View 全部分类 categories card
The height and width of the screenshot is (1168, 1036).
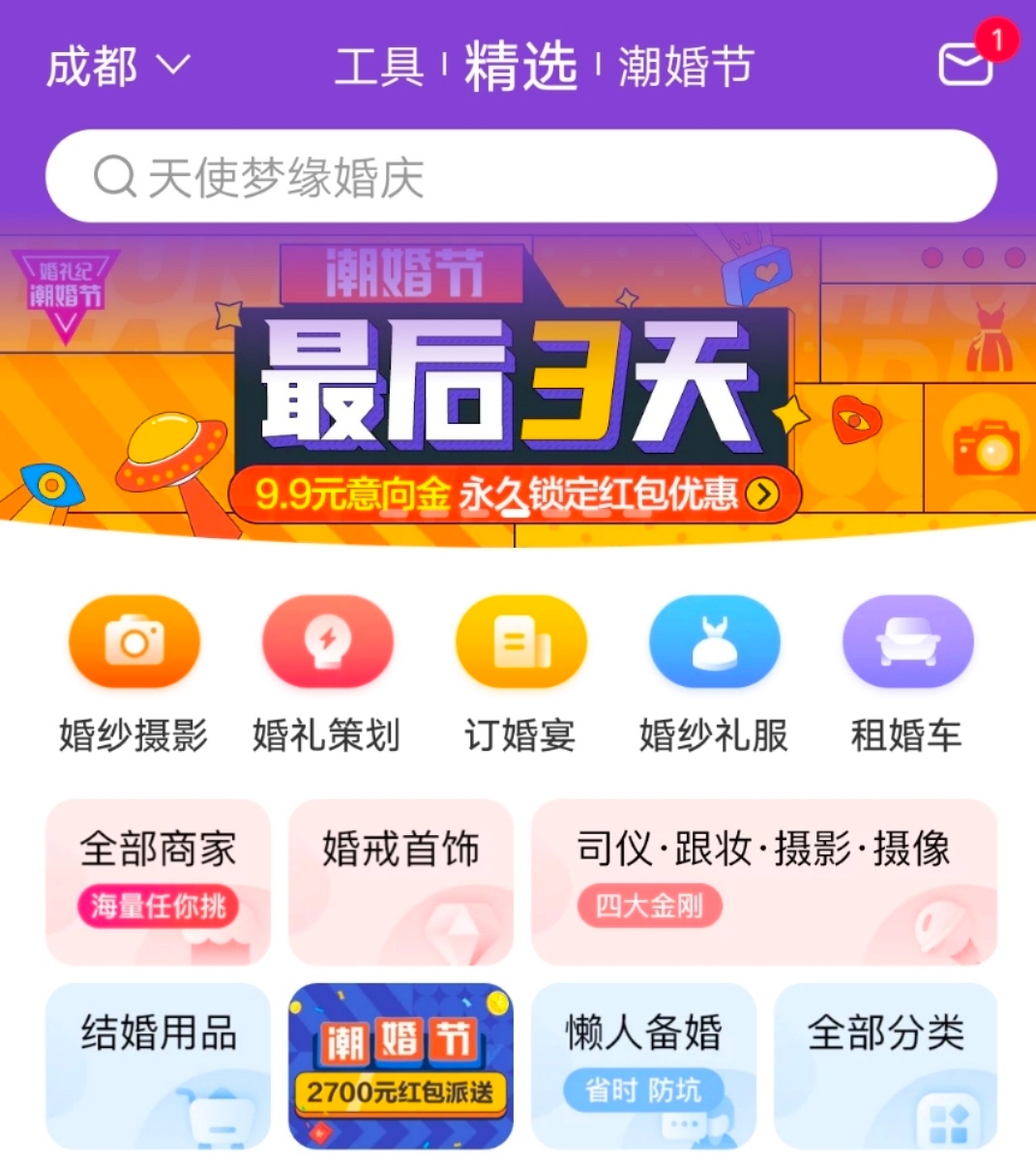(x=885, y=1065)
